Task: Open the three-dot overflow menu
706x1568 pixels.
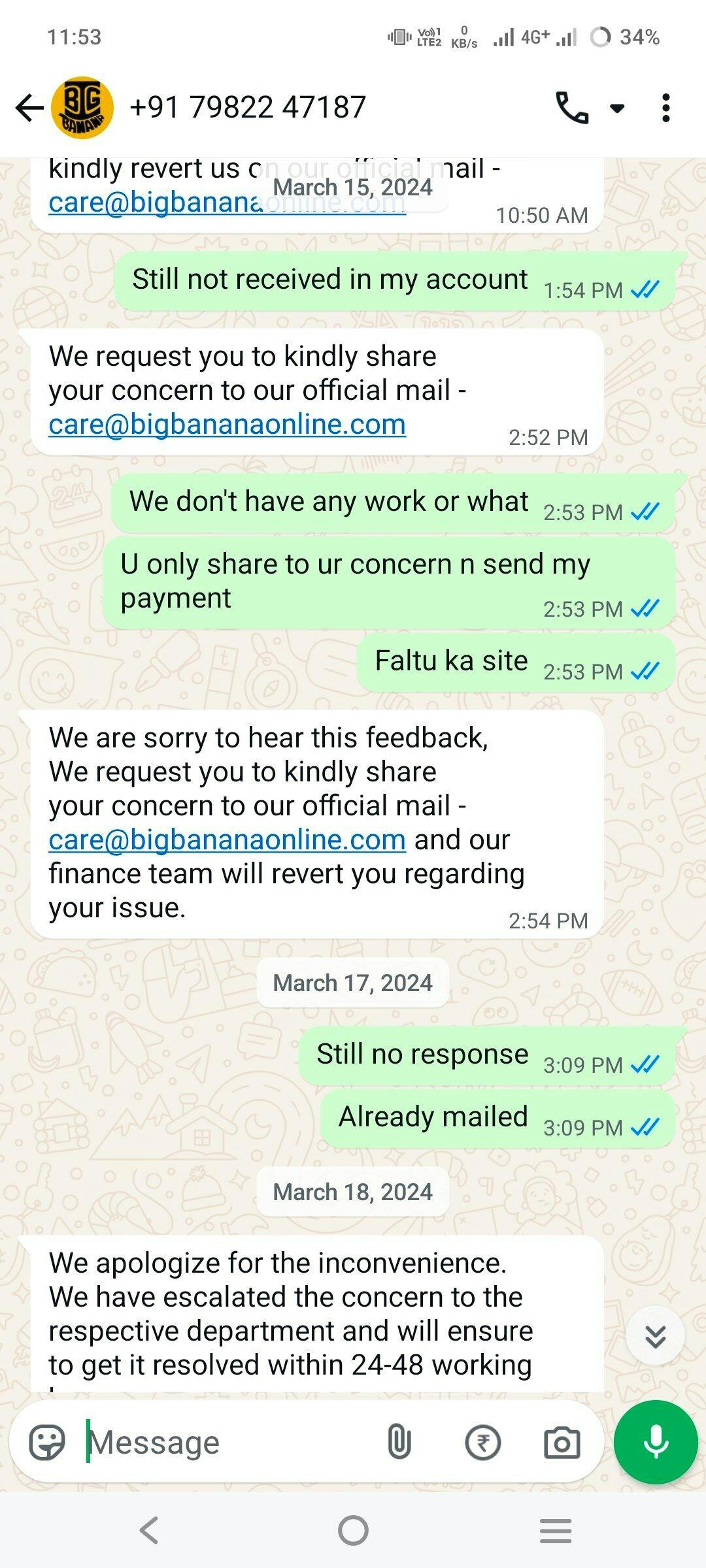Action: click(665, 108)
